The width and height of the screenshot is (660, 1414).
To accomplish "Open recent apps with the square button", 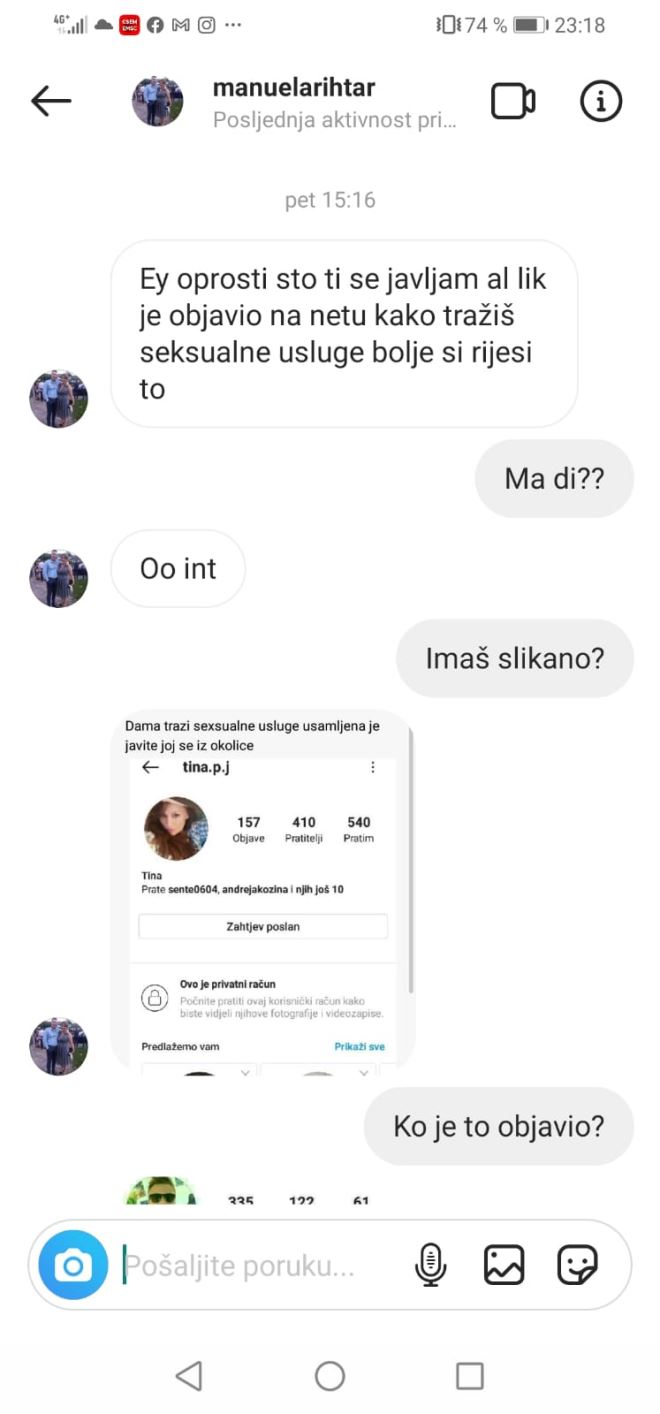I will click(x=469, y=1376).
